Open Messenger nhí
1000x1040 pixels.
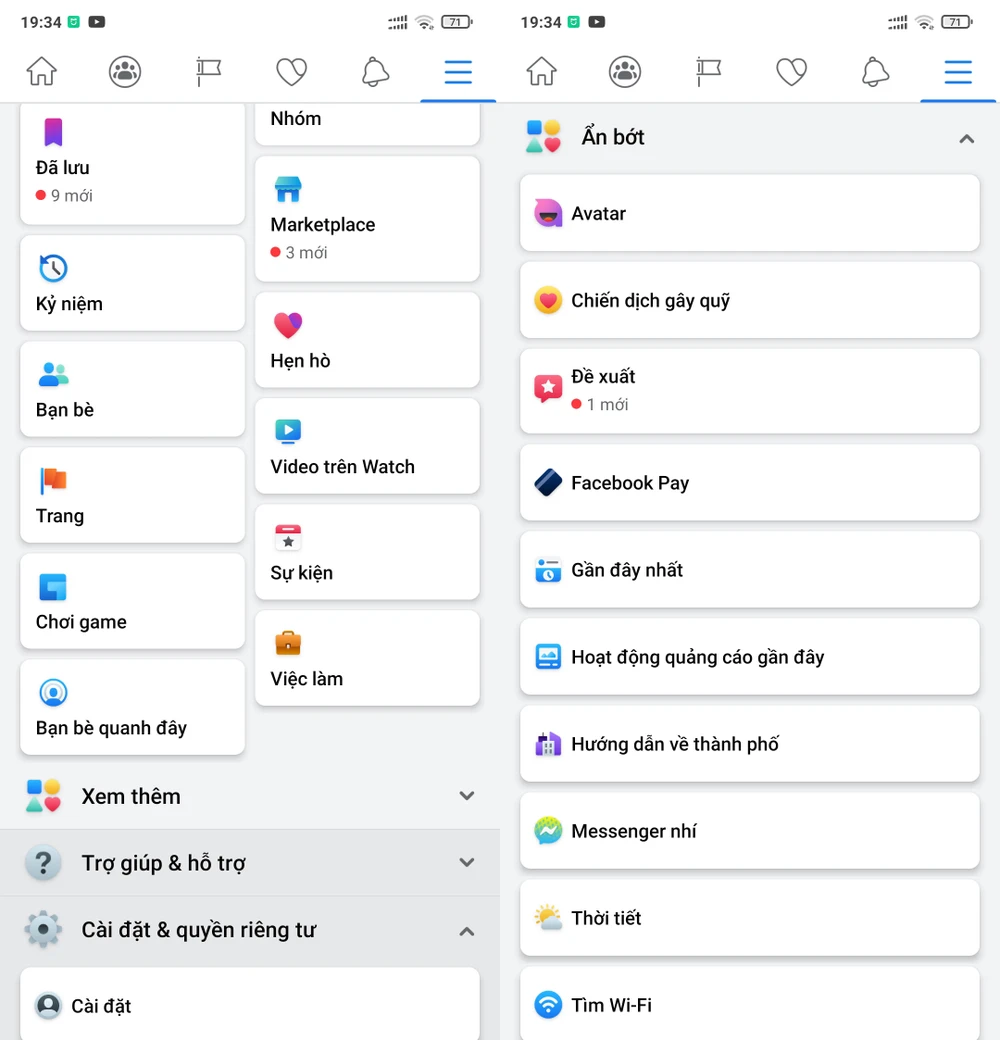750,831
